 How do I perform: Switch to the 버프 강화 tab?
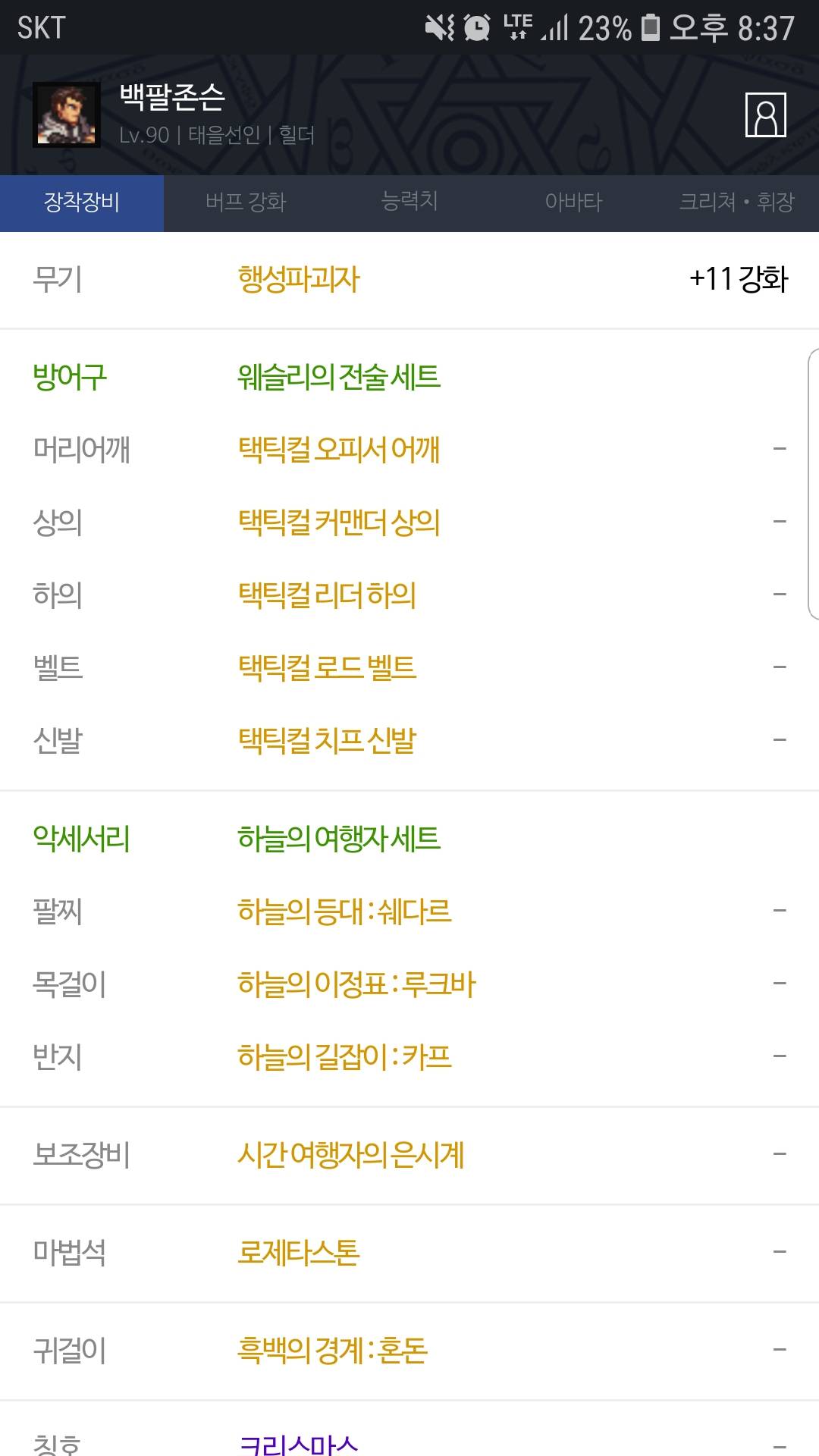(246, 202)
